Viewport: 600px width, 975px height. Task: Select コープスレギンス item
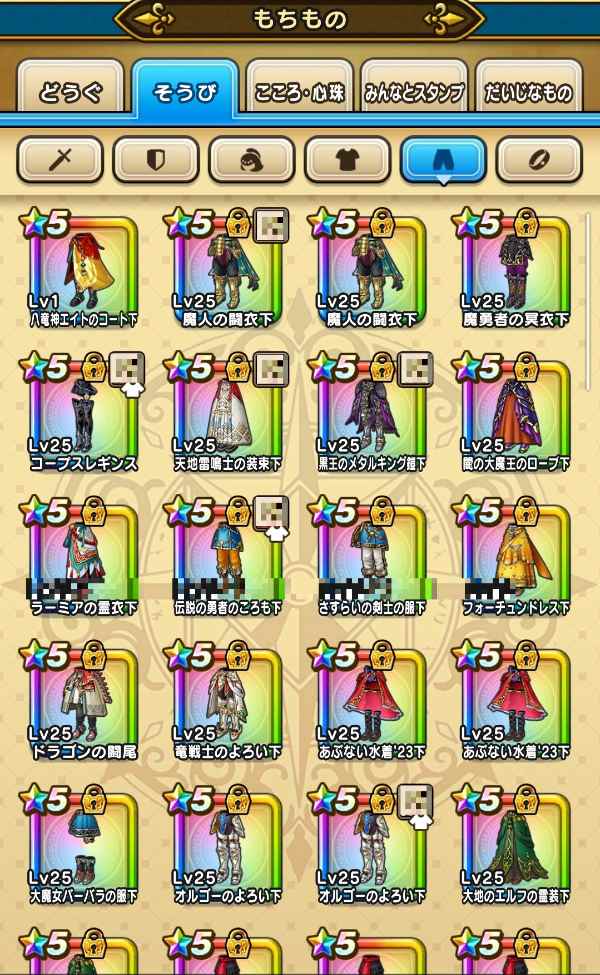point(84,414)
